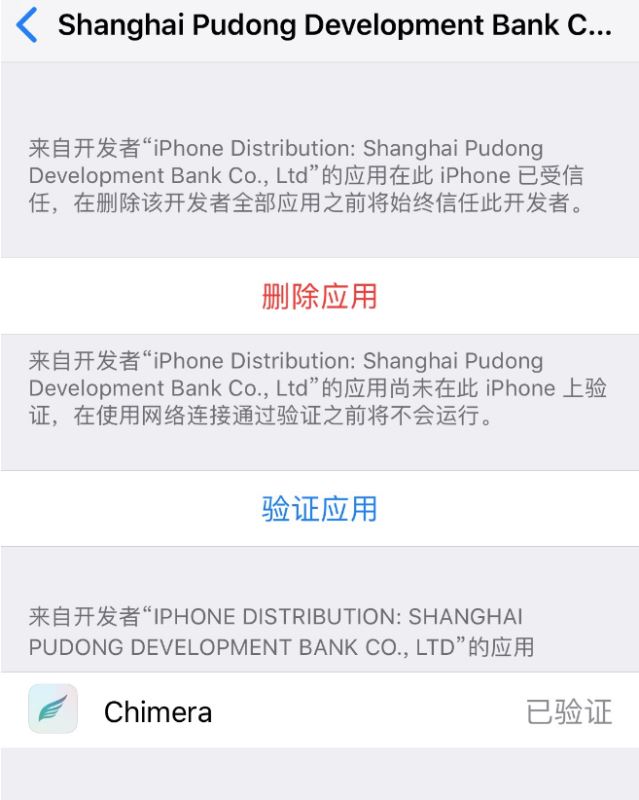
Task: Tap 验证应用 to verify the app
Action: pyautogui.click(x=320, y=509)
